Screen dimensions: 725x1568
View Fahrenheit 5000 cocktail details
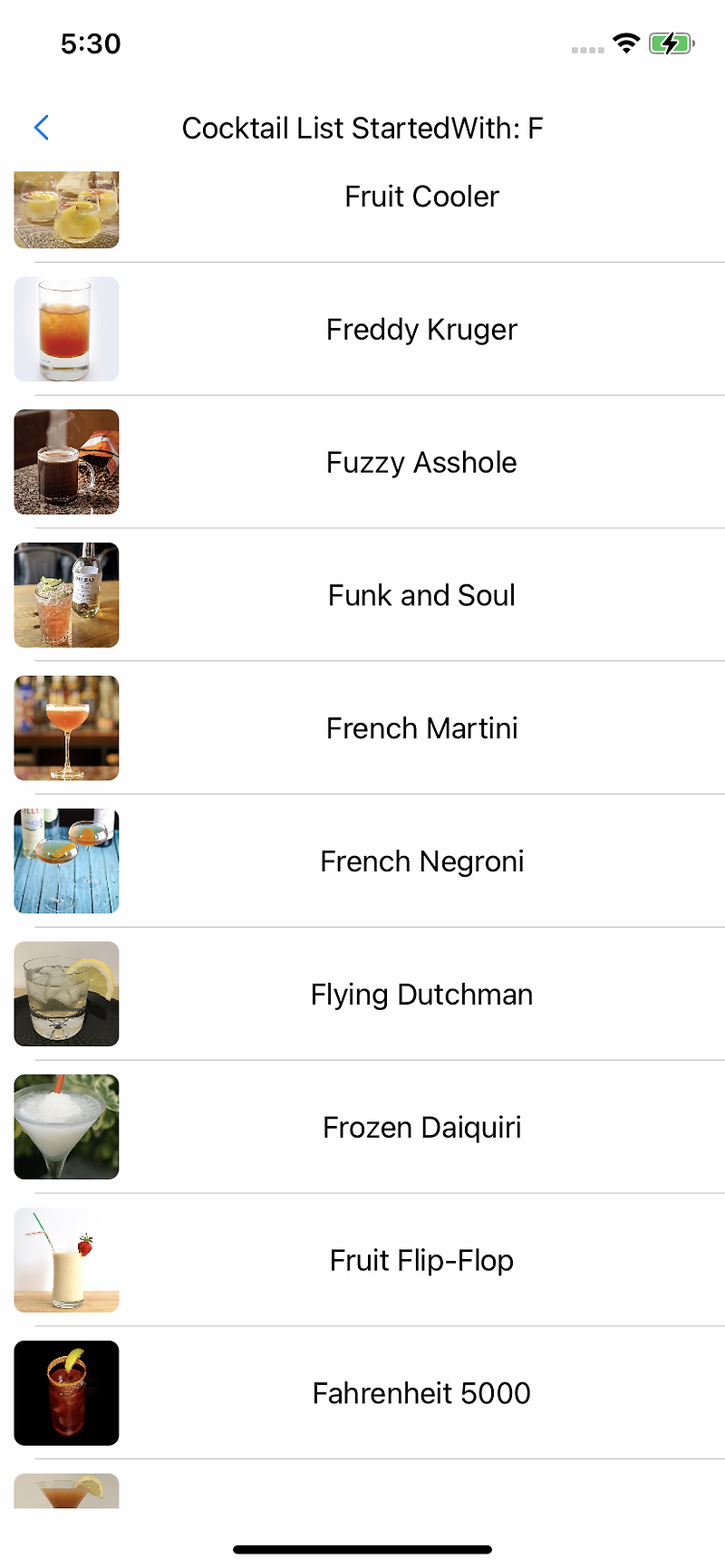pos(421,1394)
